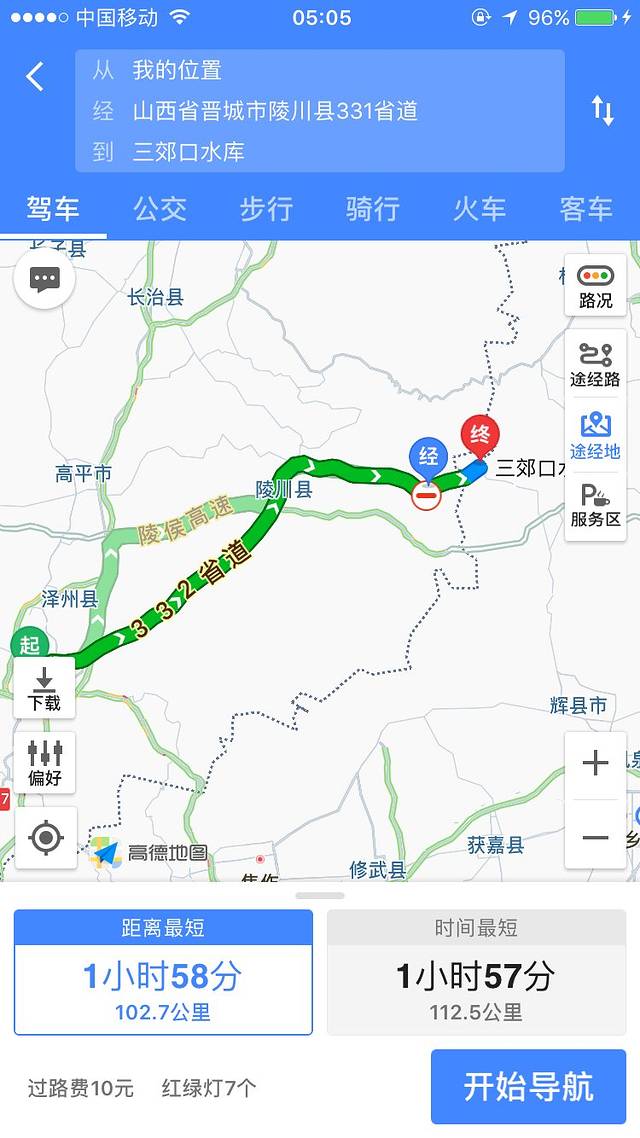Screen dimensions: 640x1138
Task: Recenter the map on my location
Action: pyautogui.click(x=46, y=837)
